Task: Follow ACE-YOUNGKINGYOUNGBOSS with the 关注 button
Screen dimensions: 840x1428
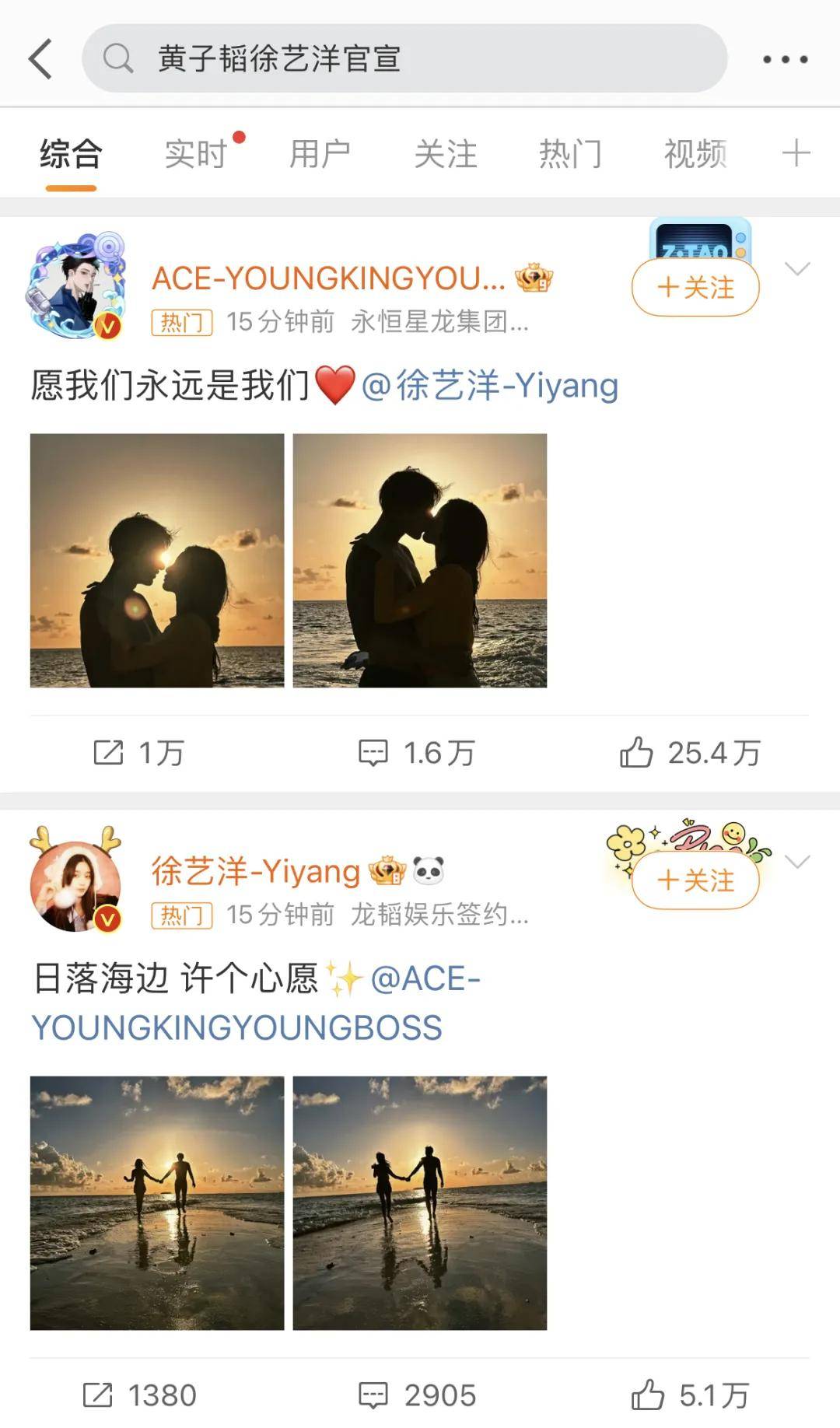Action: [x=695, y=288]
